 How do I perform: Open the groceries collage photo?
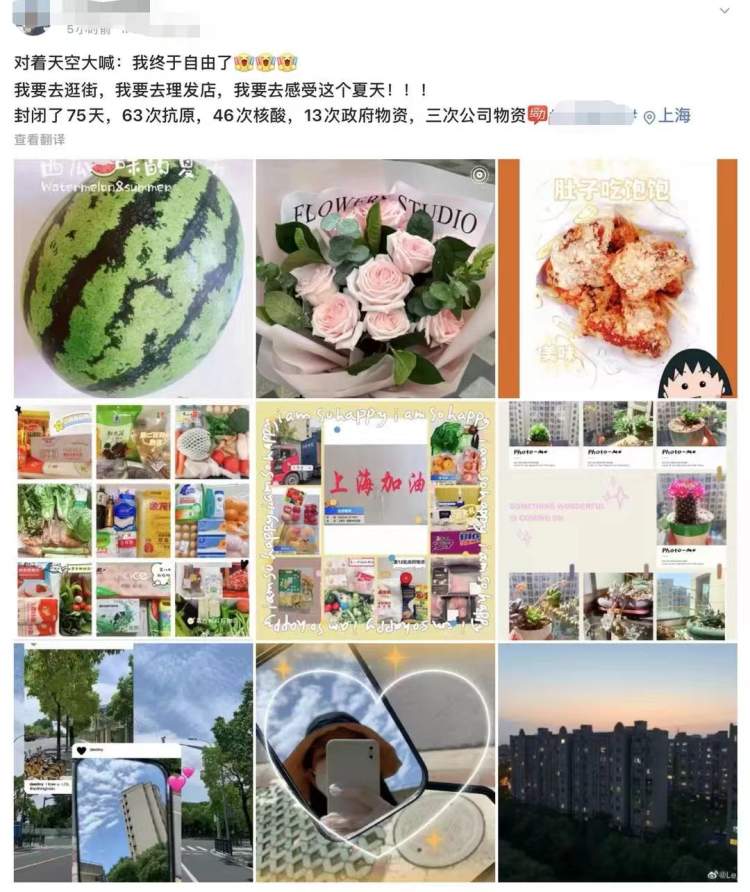(x=133, y=520)
